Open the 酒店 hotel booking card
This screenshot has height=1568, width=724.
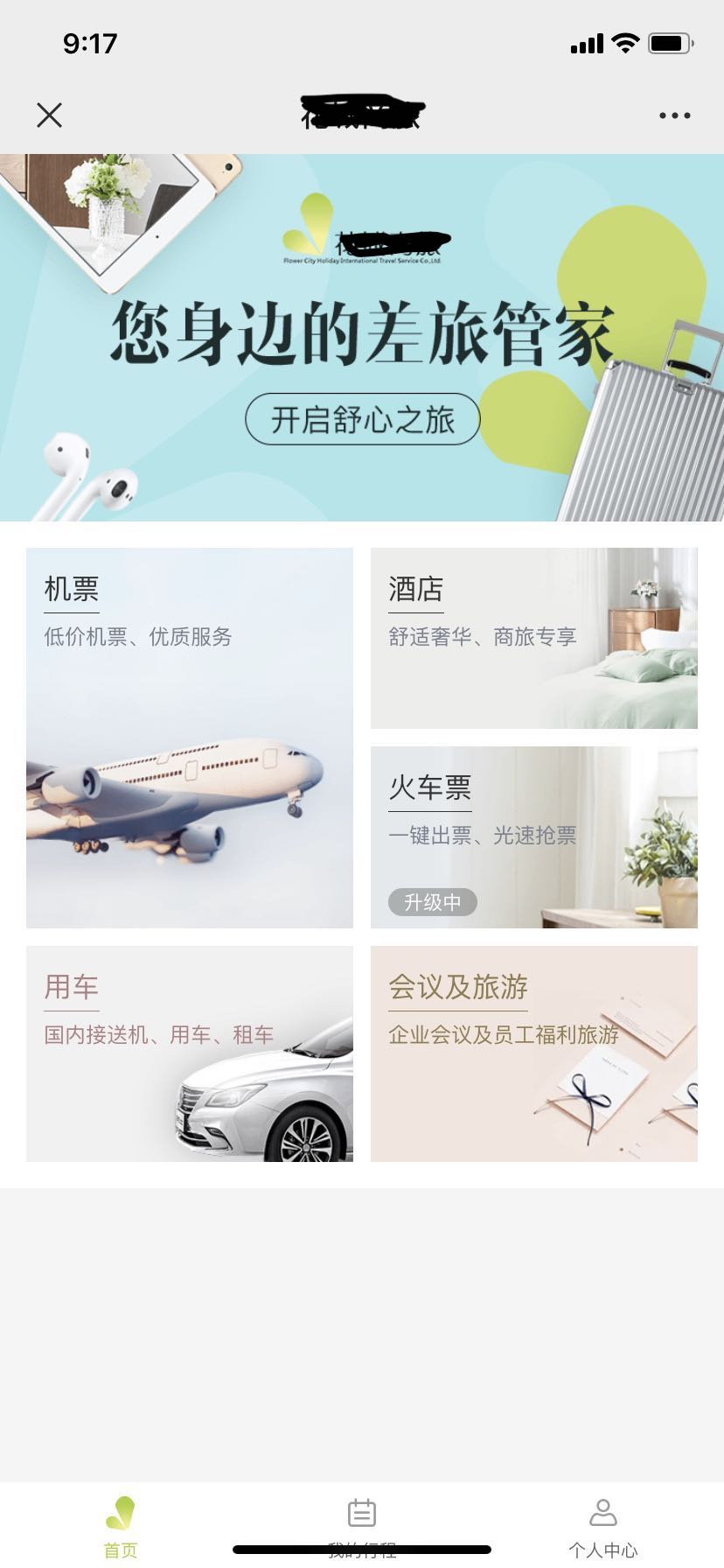533,638
